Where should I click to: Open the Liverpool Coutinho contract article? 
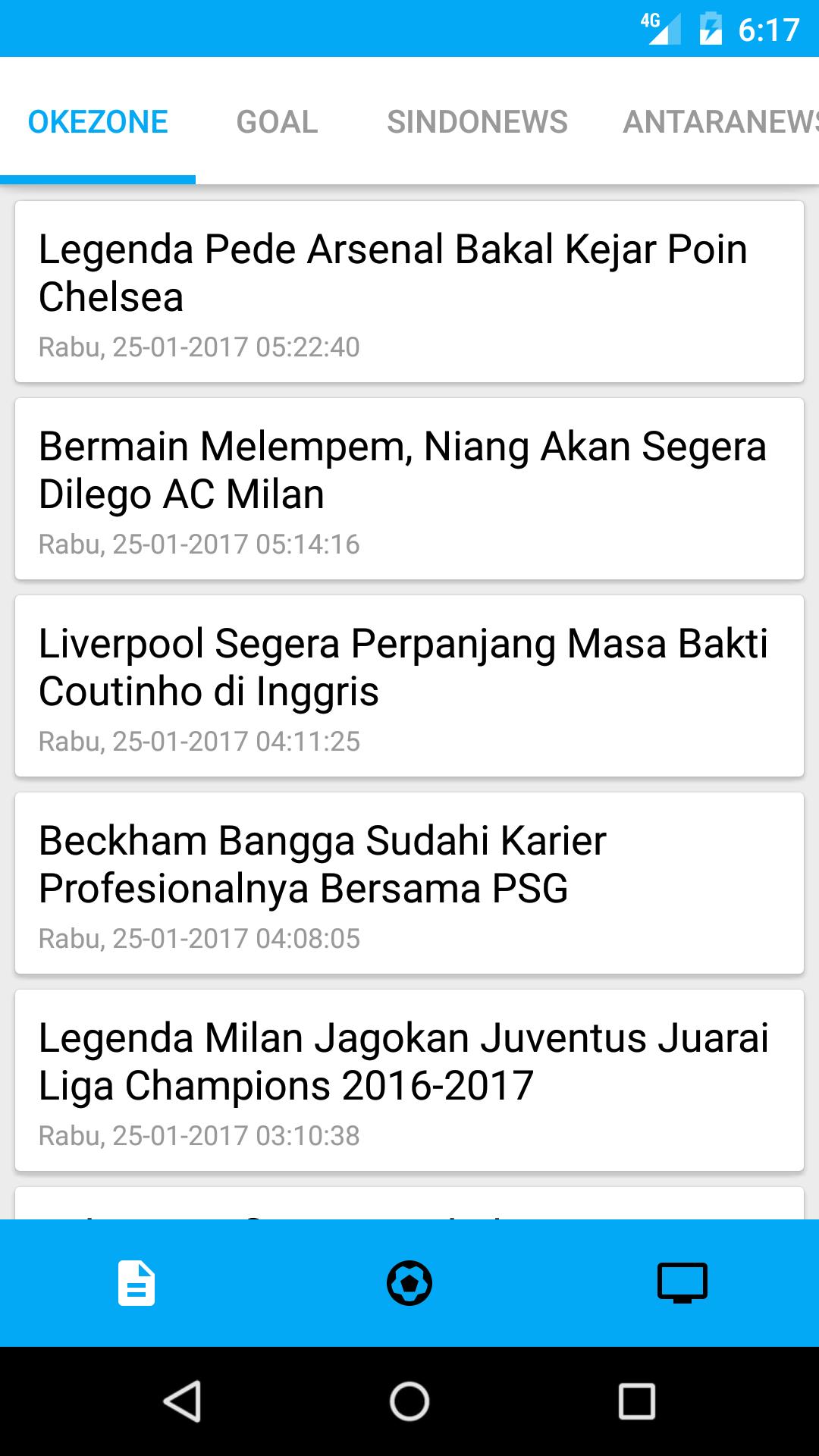pos(409,686)
